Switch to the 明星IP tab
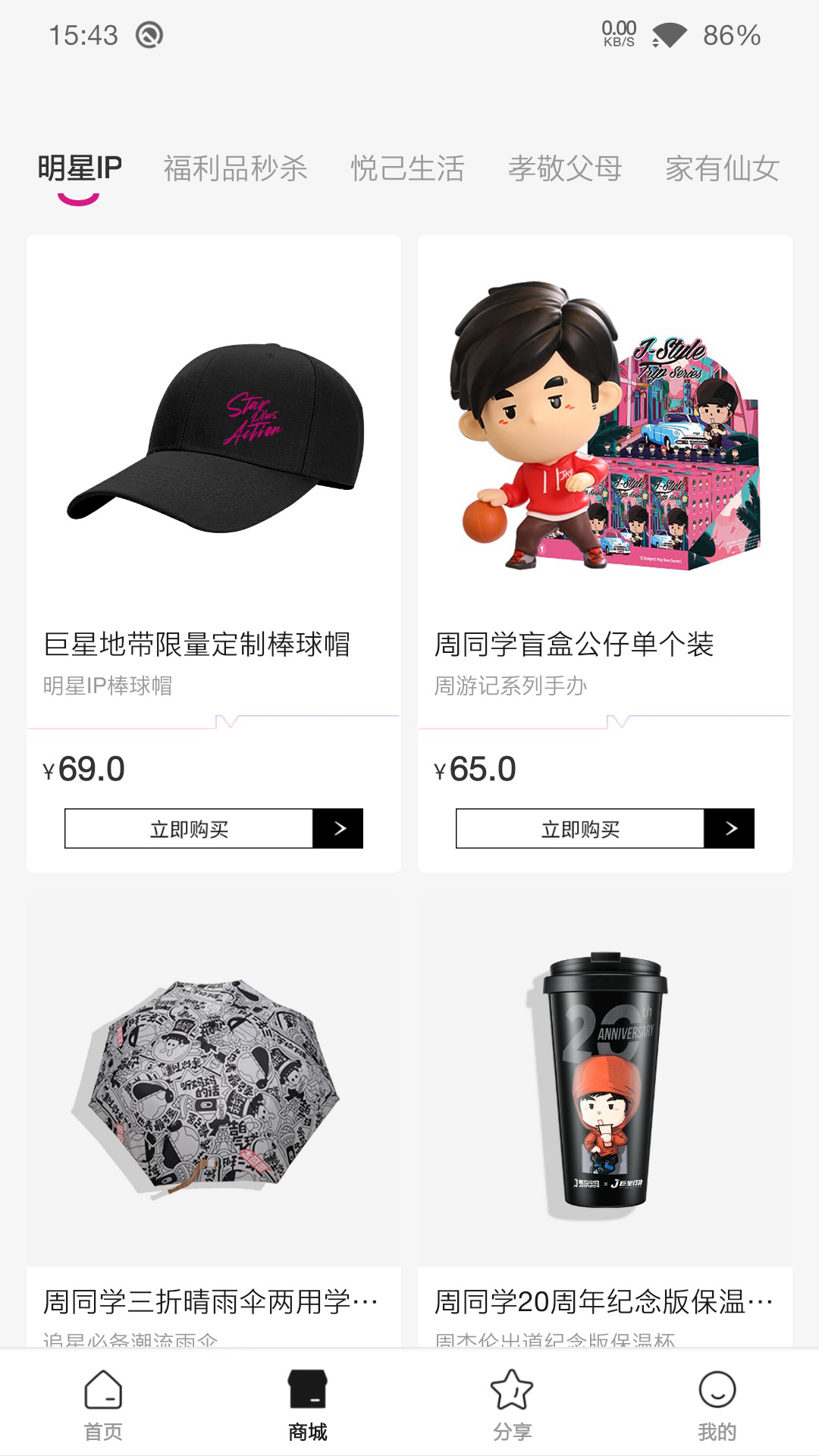Screen dimensions: 819x1456 [x=80, y=168]
